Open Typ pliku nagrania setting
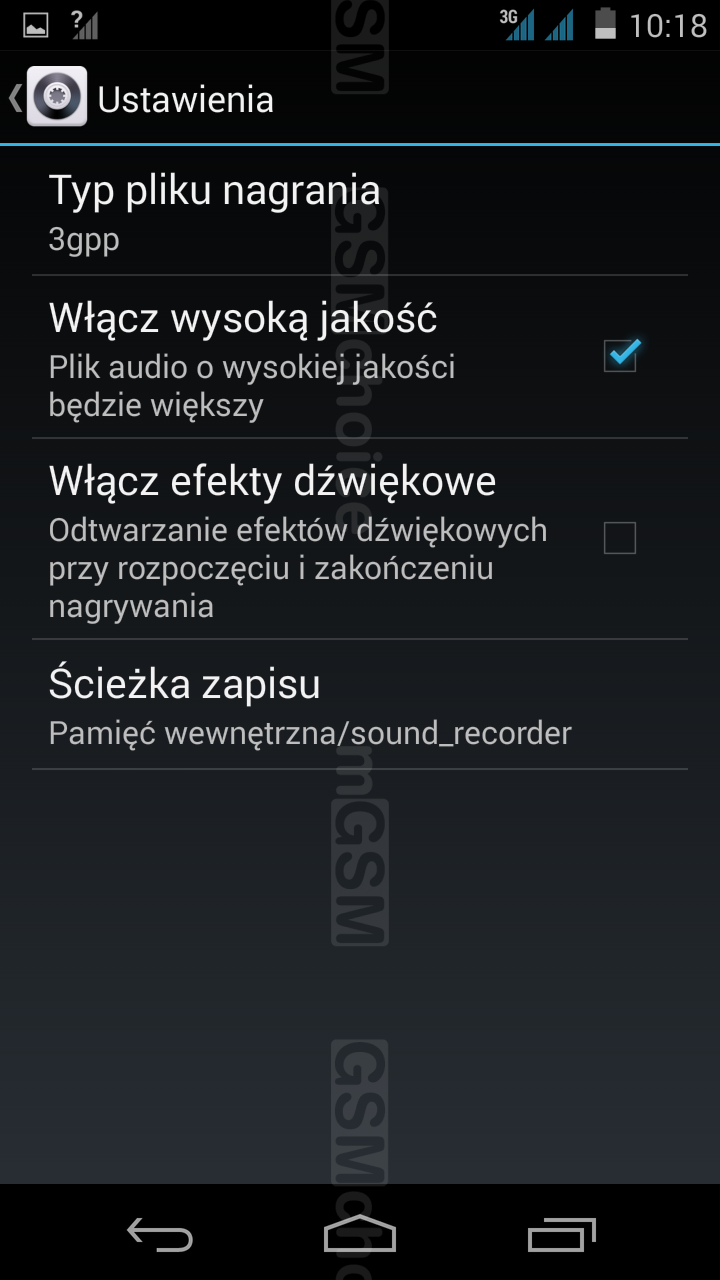Screen dimensions: 720x1280 pos(360,212)
